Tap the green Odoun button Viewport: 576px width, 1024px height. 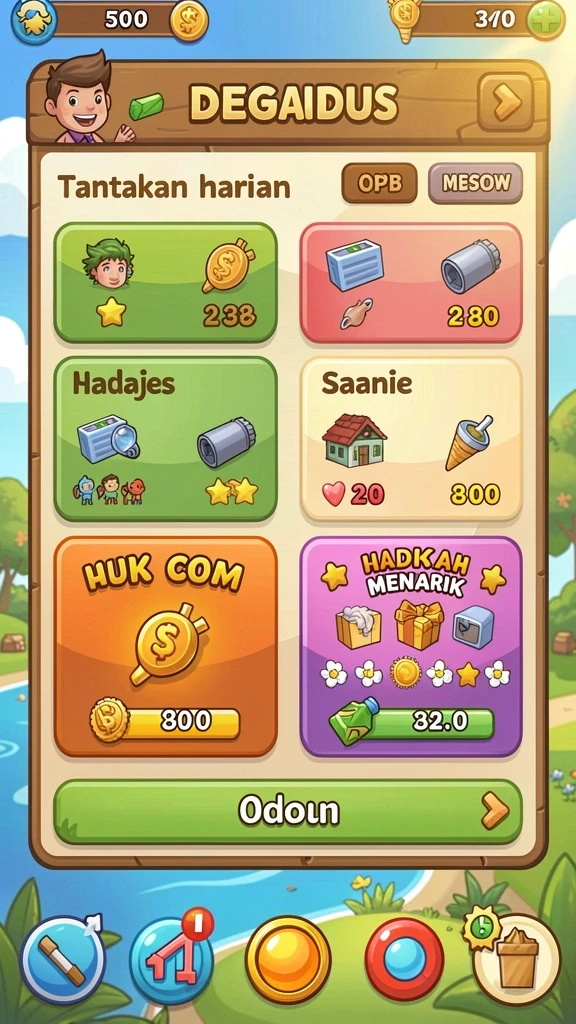[x=288, y=811]
